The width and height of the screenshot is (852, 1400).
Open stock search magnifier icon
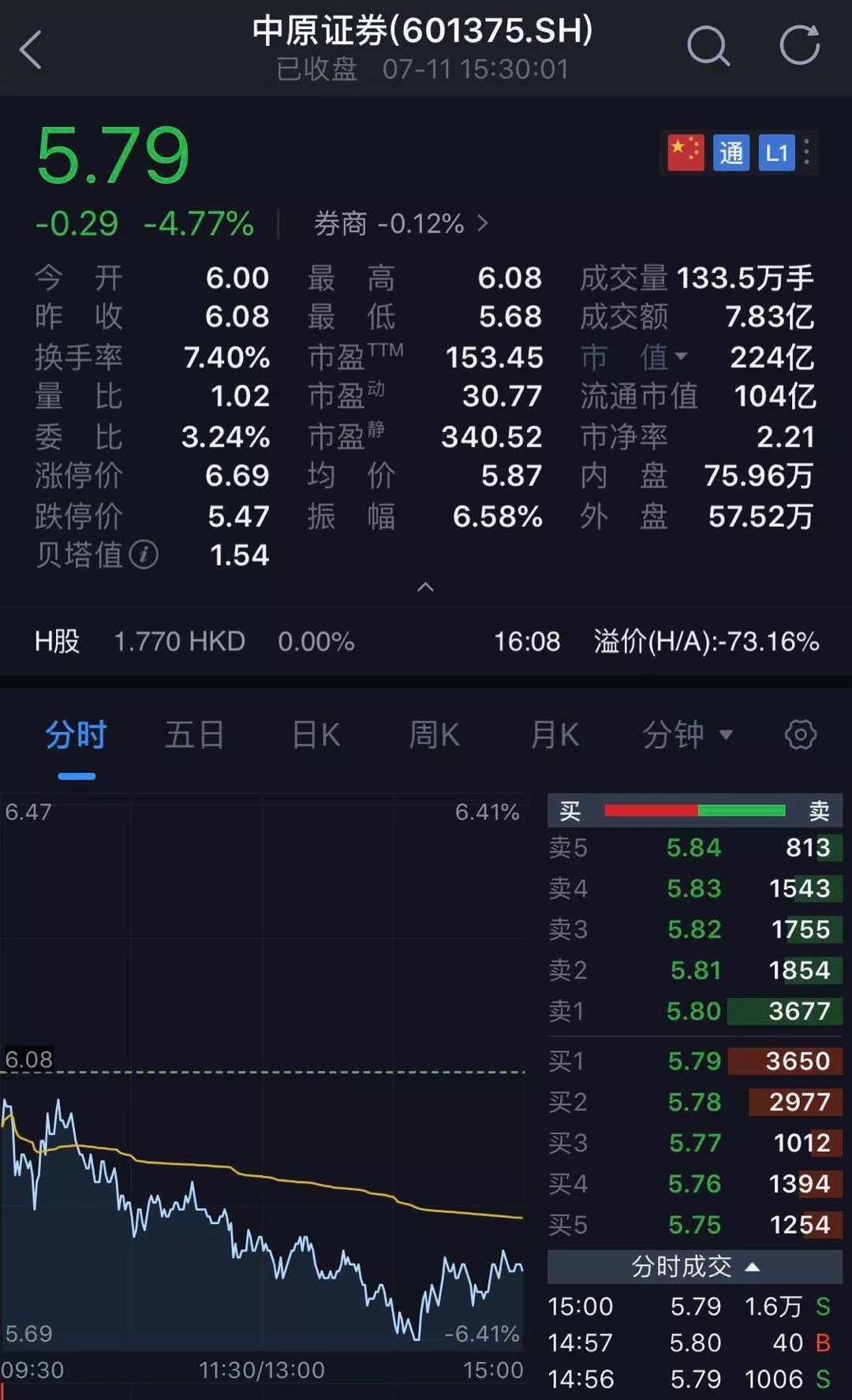[x=708, y=47]
